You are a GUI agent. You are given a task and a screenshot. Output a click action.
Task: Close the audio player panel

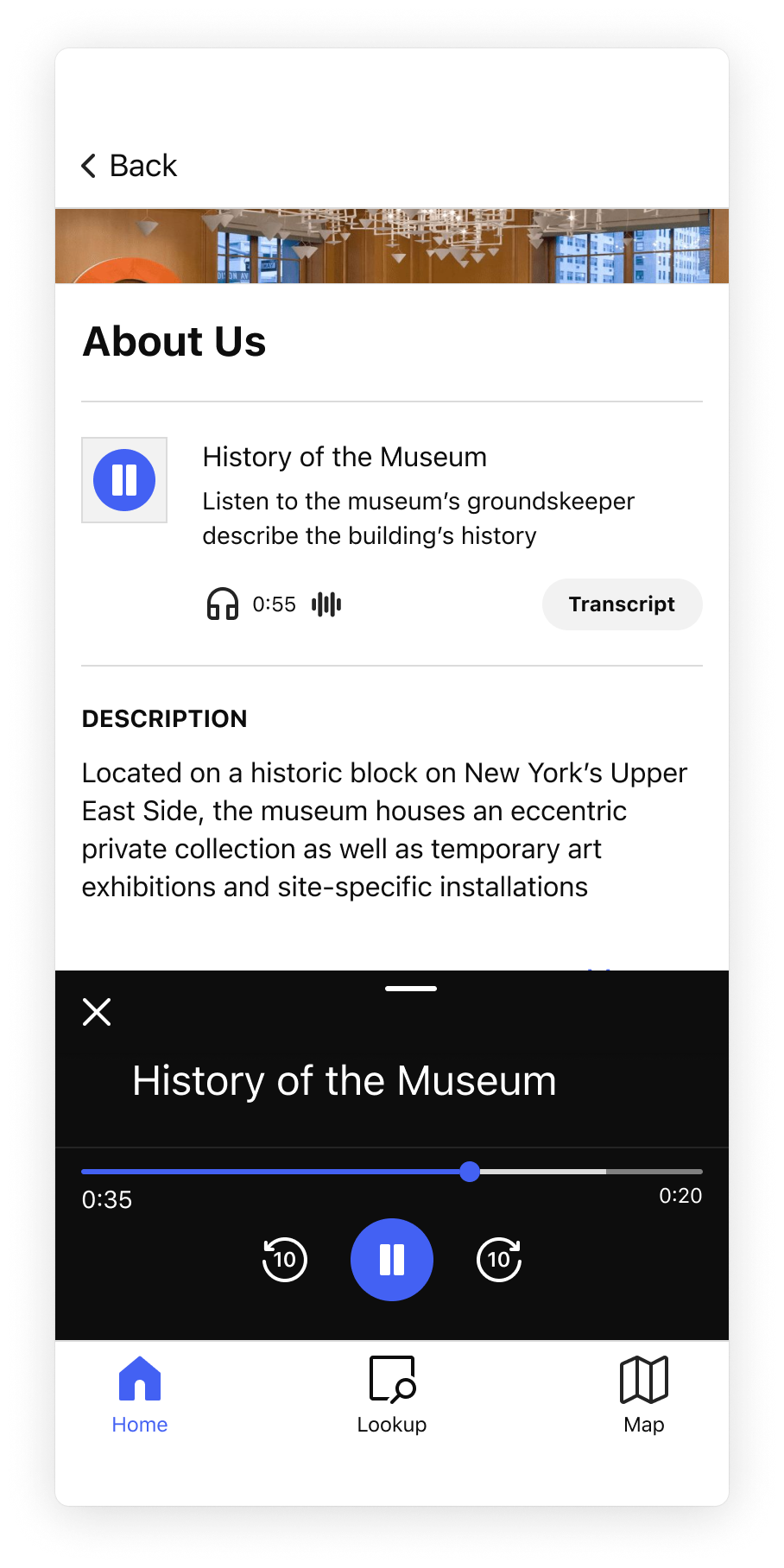[97, 1012]
